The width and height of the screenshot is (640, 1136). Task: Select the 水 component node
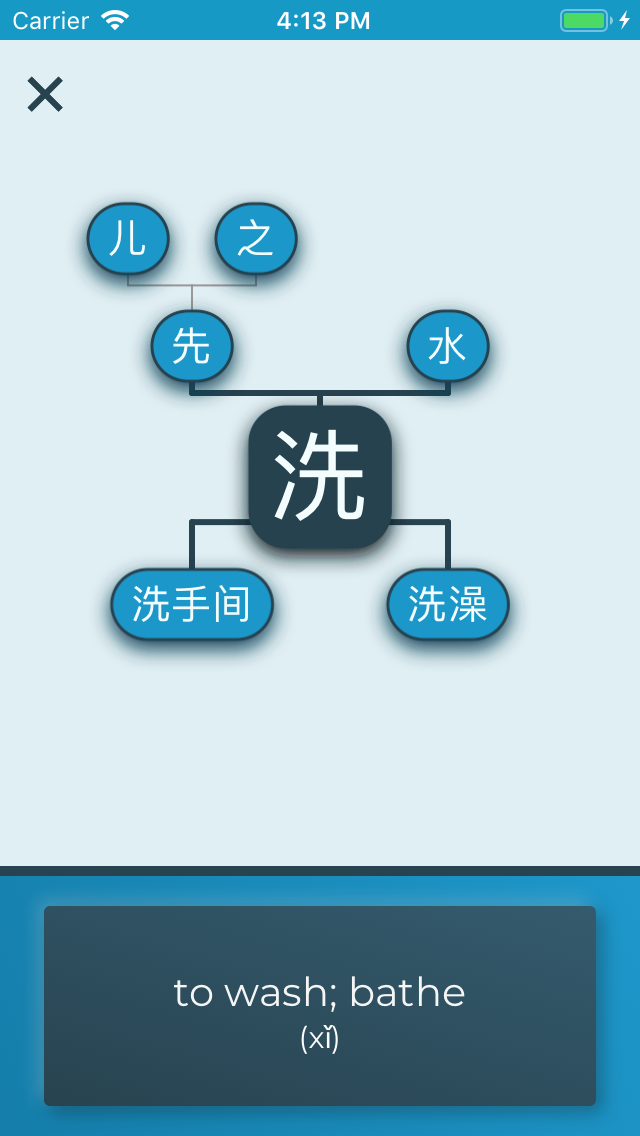(448, 346)
